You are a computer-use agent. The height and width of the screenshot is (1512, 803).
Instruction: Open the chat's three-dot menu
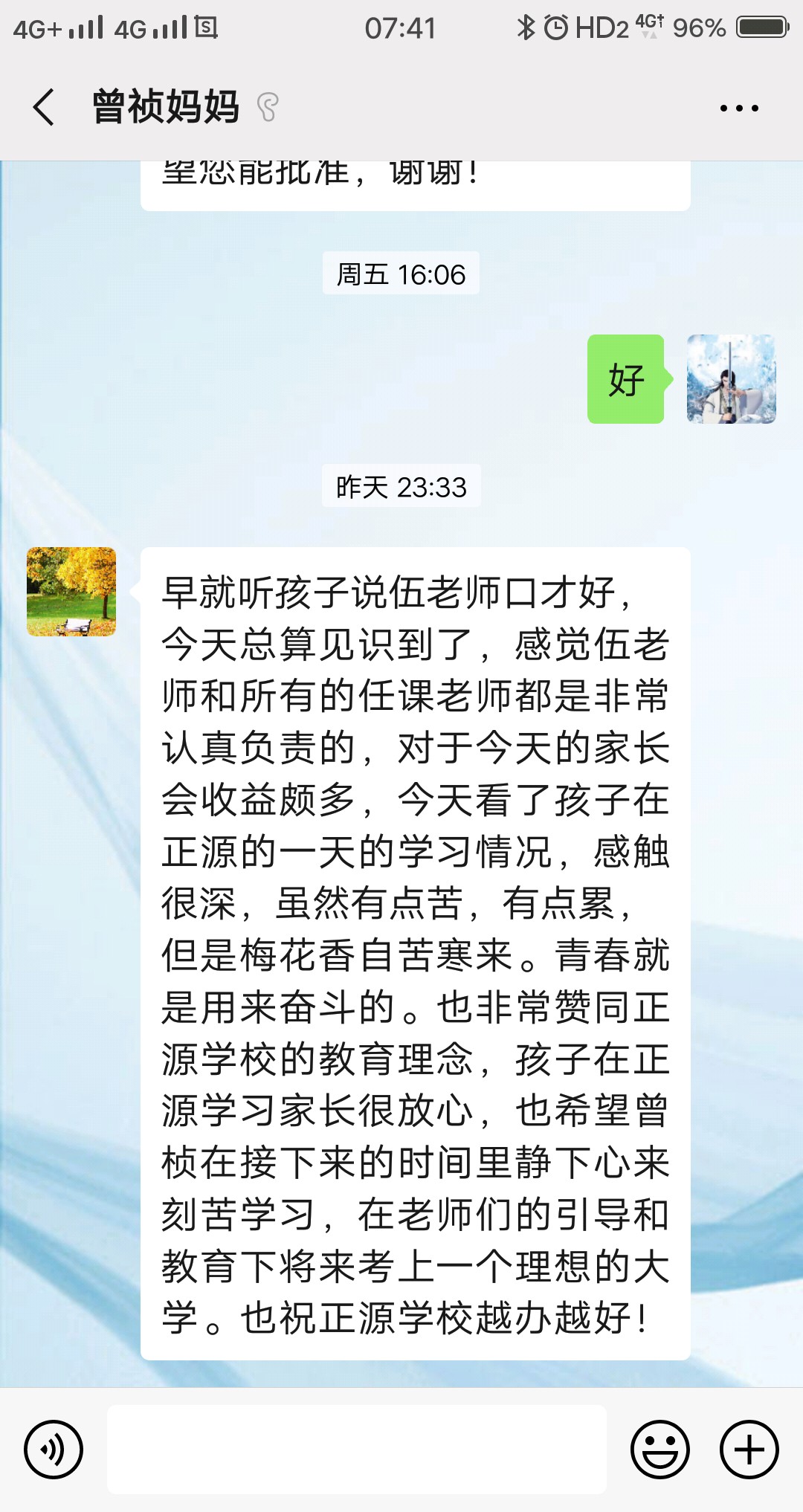(738, 108)
